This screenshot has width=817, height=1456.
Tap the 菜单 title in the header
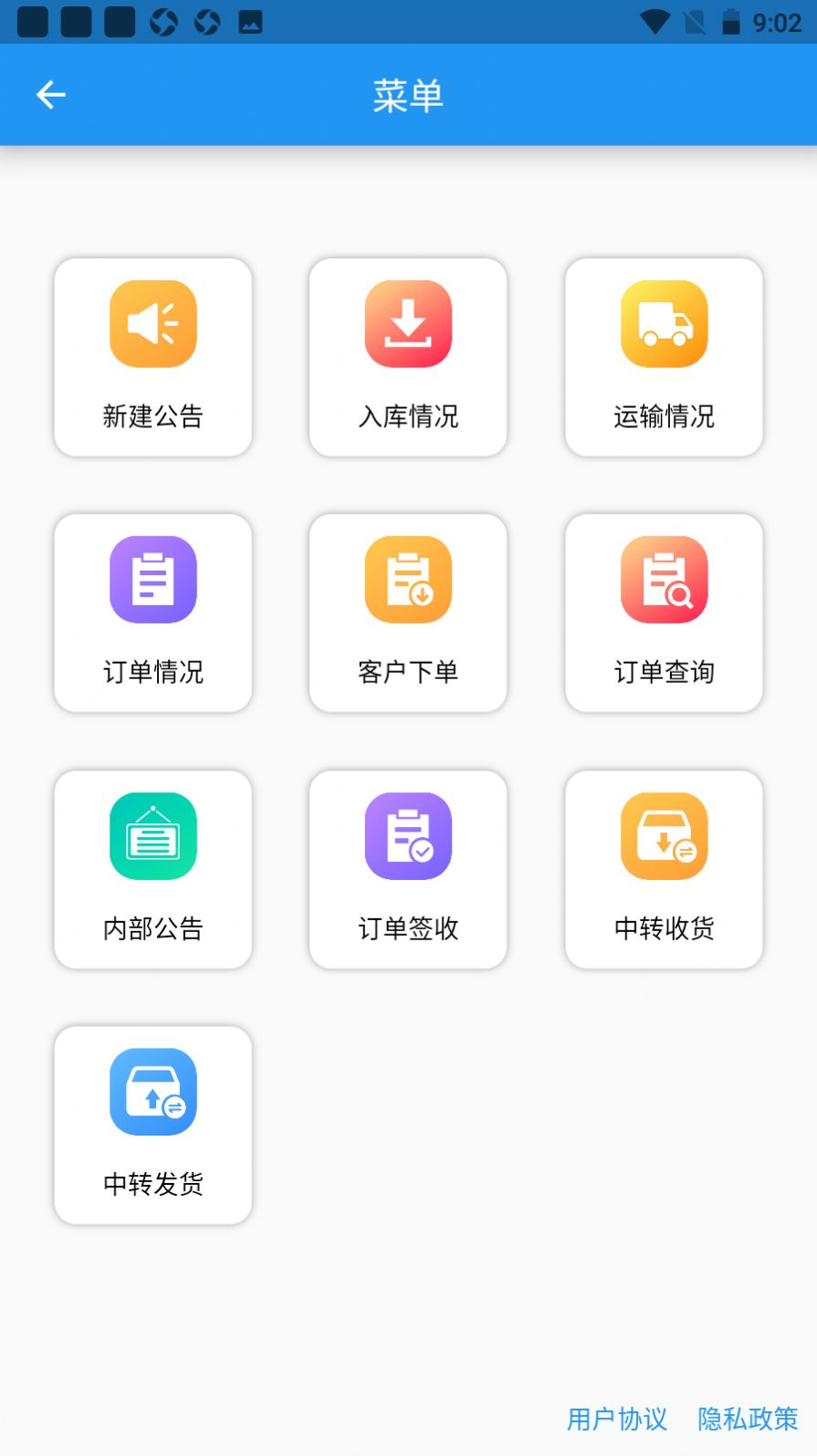408,94
